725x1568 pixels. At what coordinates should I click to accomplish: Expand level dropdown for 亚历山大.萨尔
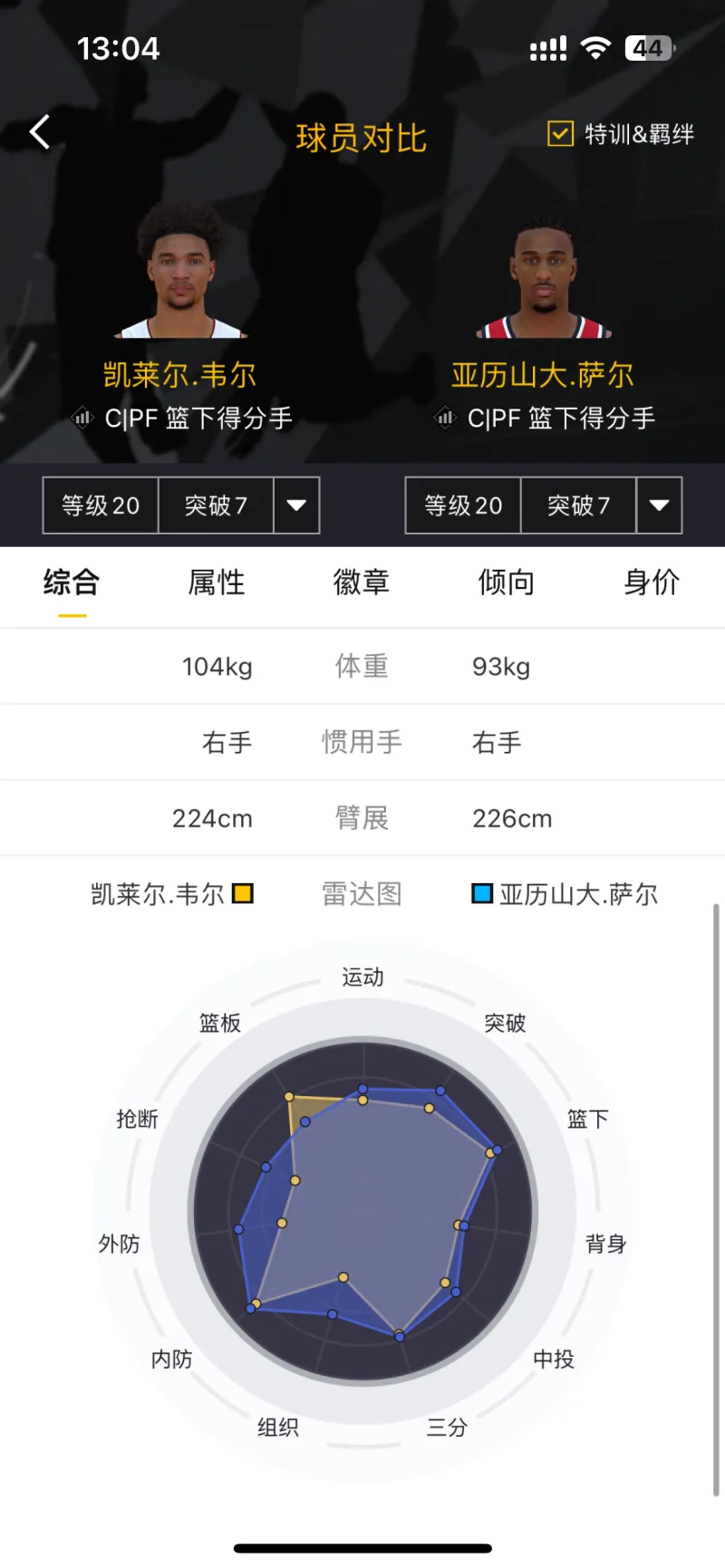tap(659, 505)
